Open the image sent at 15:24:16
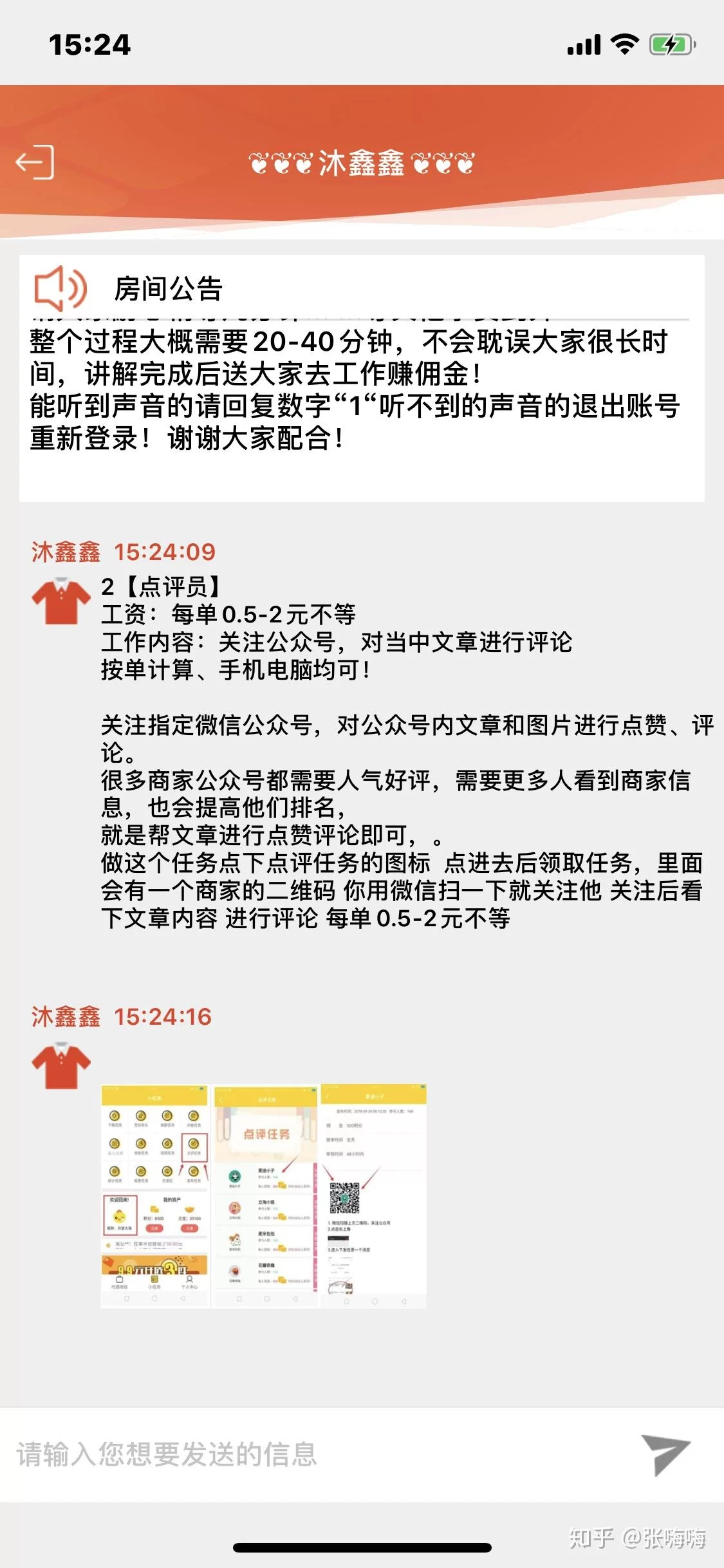The height and width of the screenshot is (1568, 724). (x=264, y=1195)
